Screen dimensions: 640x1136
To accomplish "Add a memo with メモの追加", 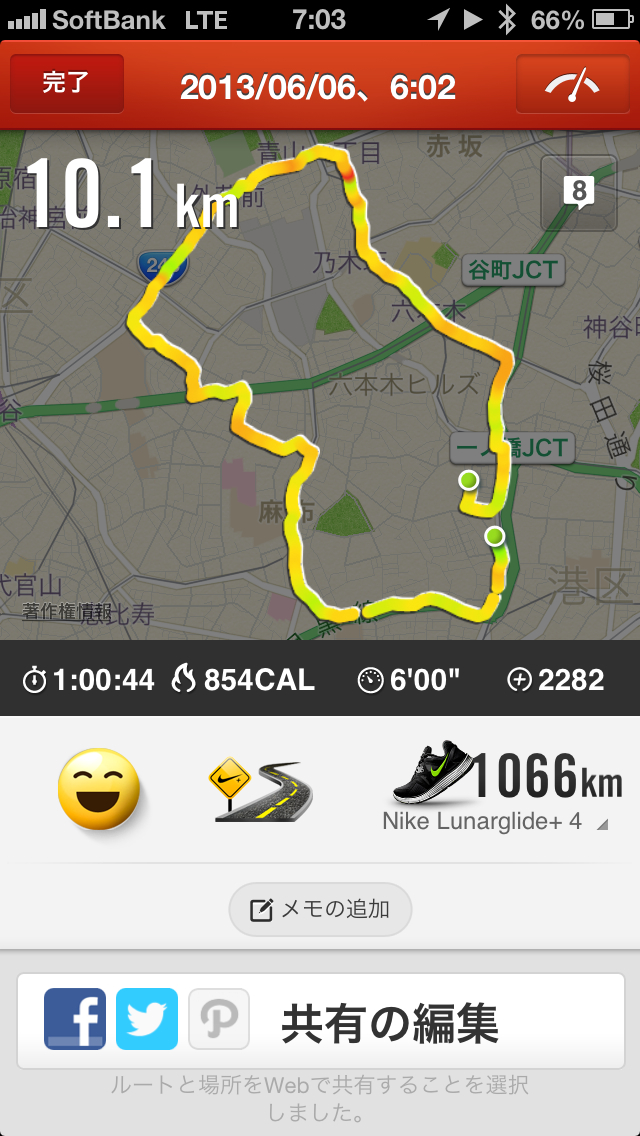I will (x=320, y=909).
